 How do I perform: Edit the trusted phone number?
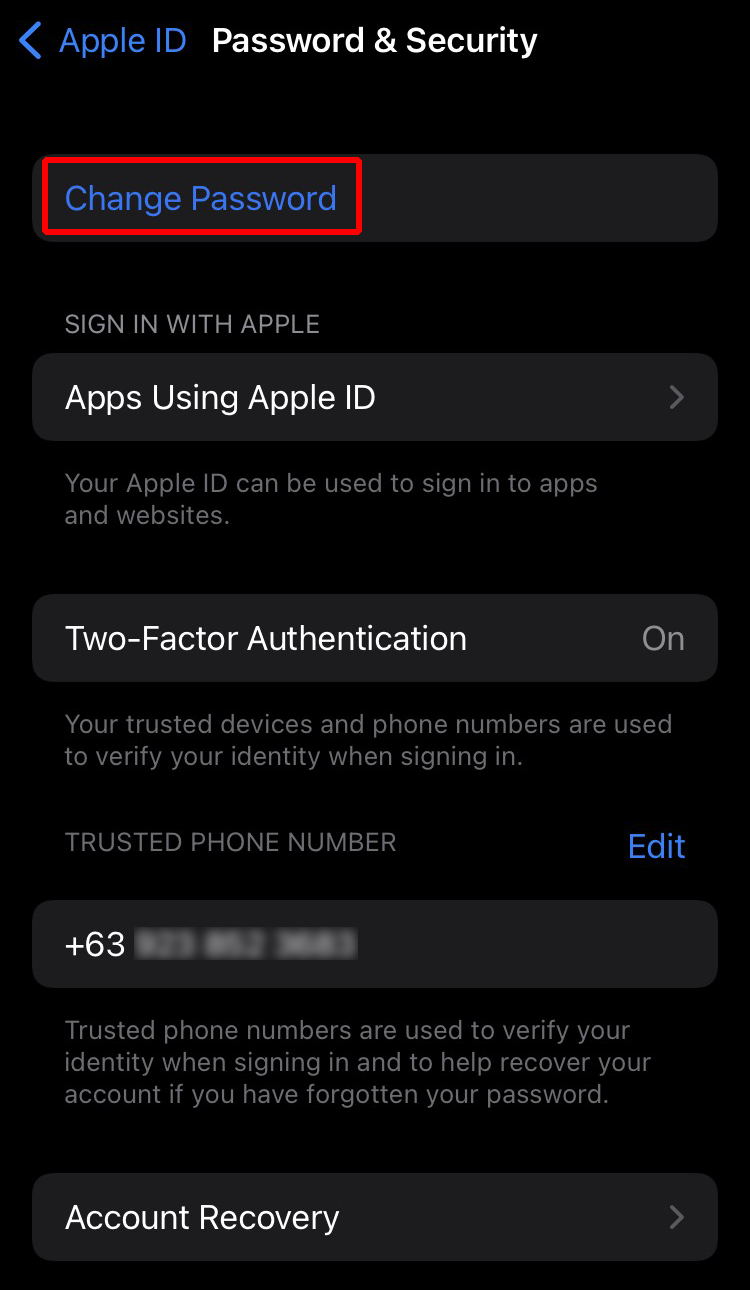click(x=656, y=846)
